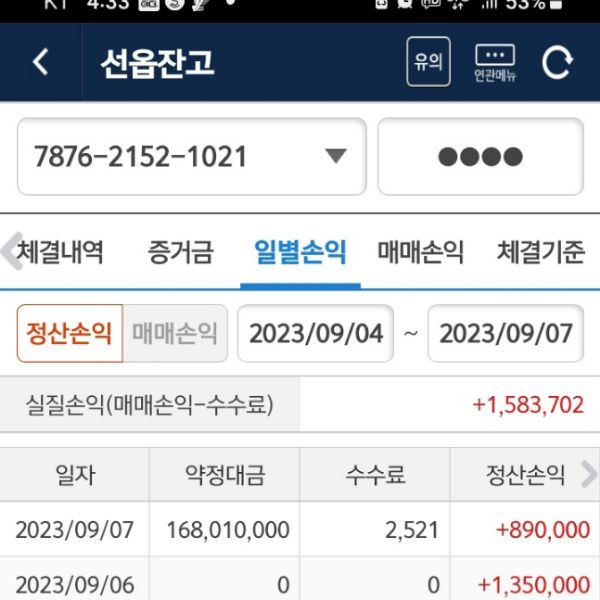600x600 pixels.
Task: Switch to the 증거금 tab
Action: point(180,252)
